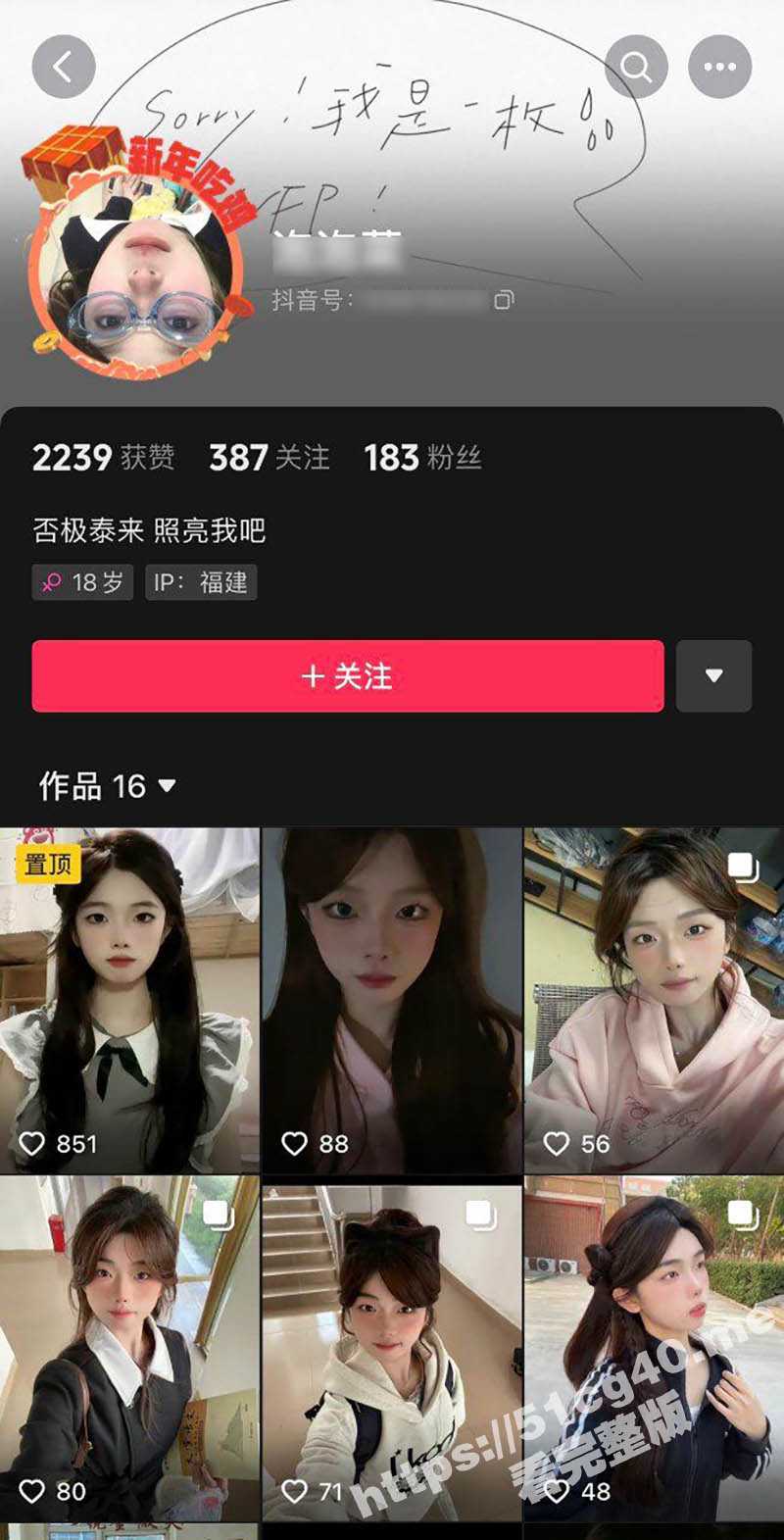Open the three-dot overflow menu

(719, 68)
